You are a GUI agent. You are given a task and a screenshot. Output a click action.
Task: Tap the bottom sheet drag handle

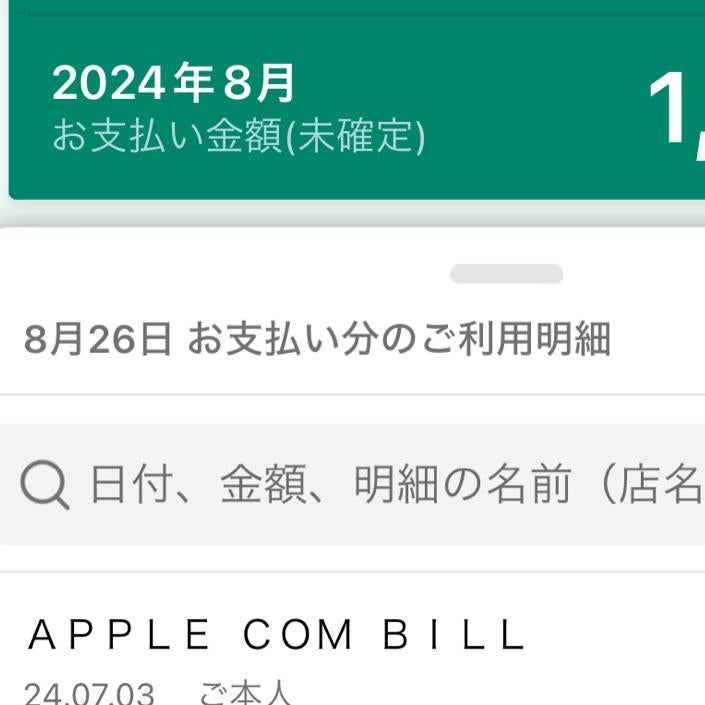[x=506, y=274]
